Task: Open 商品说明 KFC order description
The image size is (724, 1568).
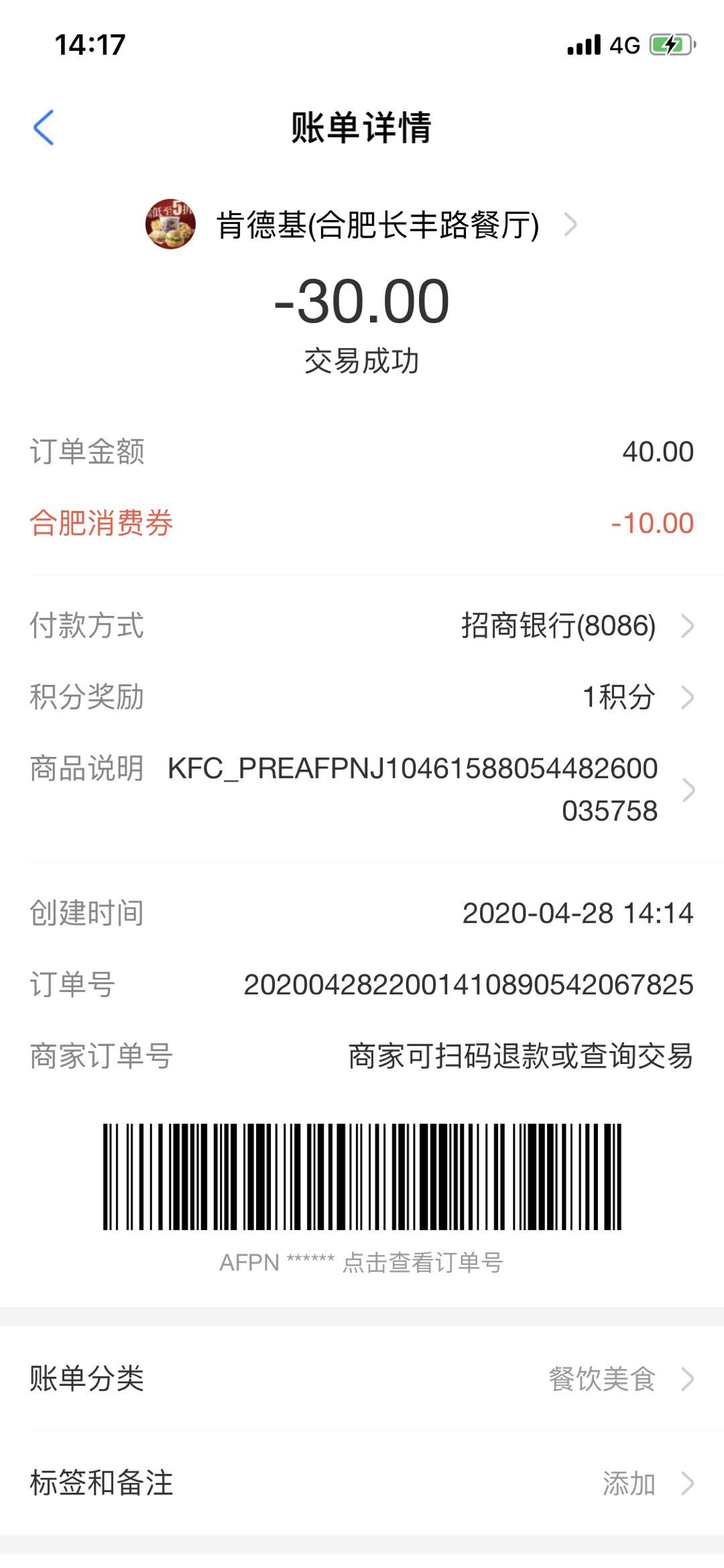Action: tap(362, 789)
